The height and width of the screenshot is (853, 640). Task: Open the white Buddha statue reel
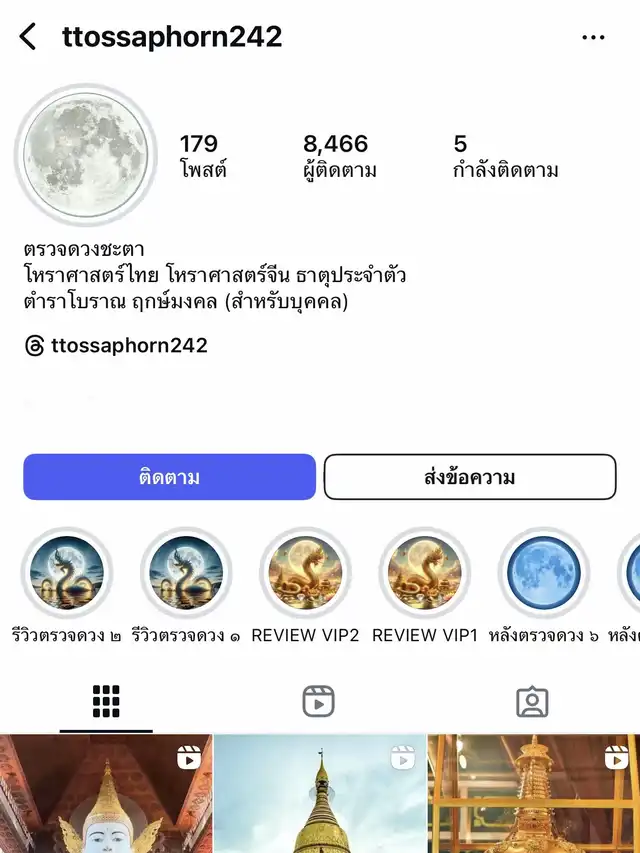click(105, 795)
